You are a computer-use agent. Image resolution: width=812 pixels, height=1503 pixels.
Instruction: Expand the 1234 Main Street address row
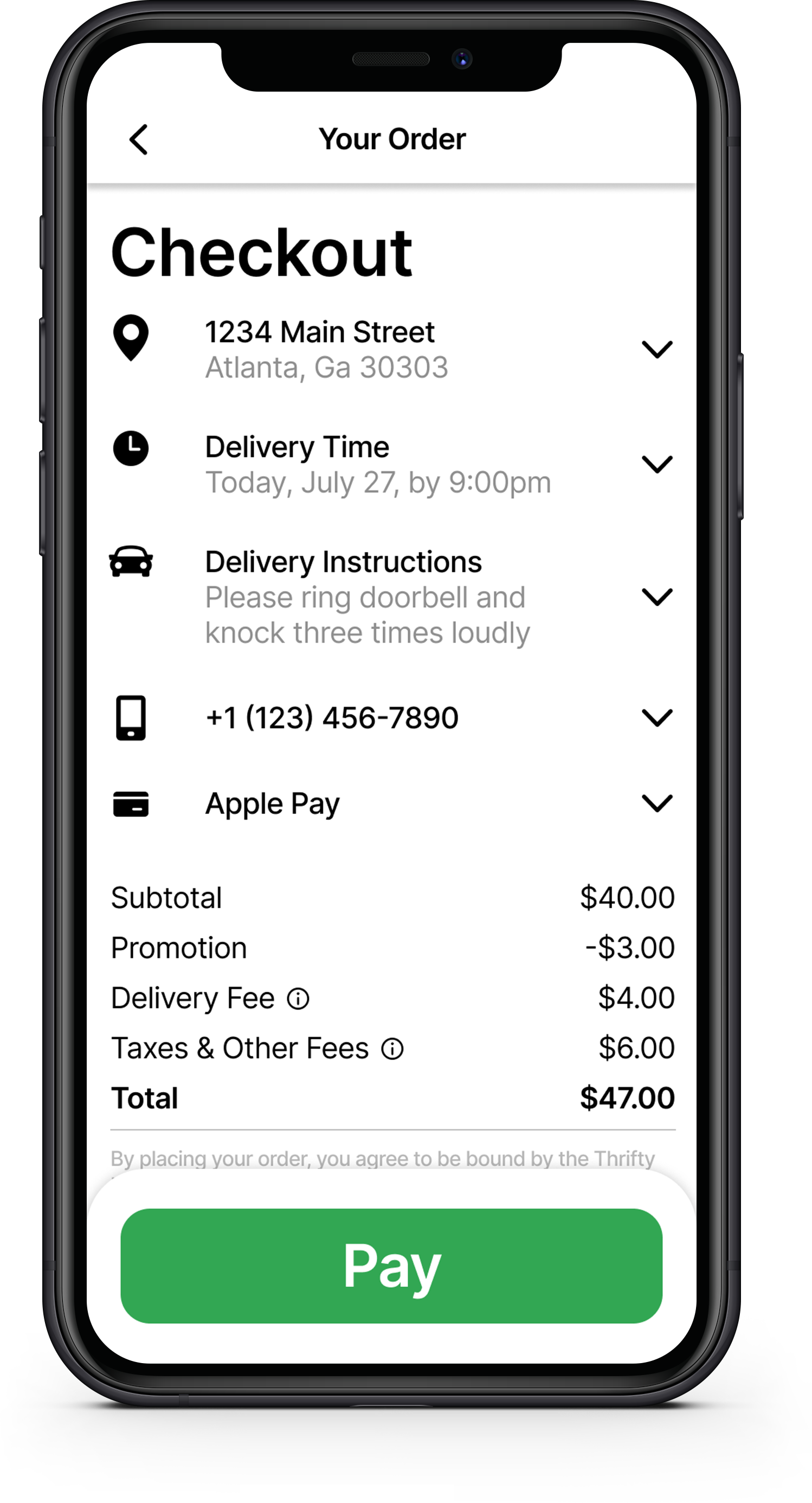(657, 349)
